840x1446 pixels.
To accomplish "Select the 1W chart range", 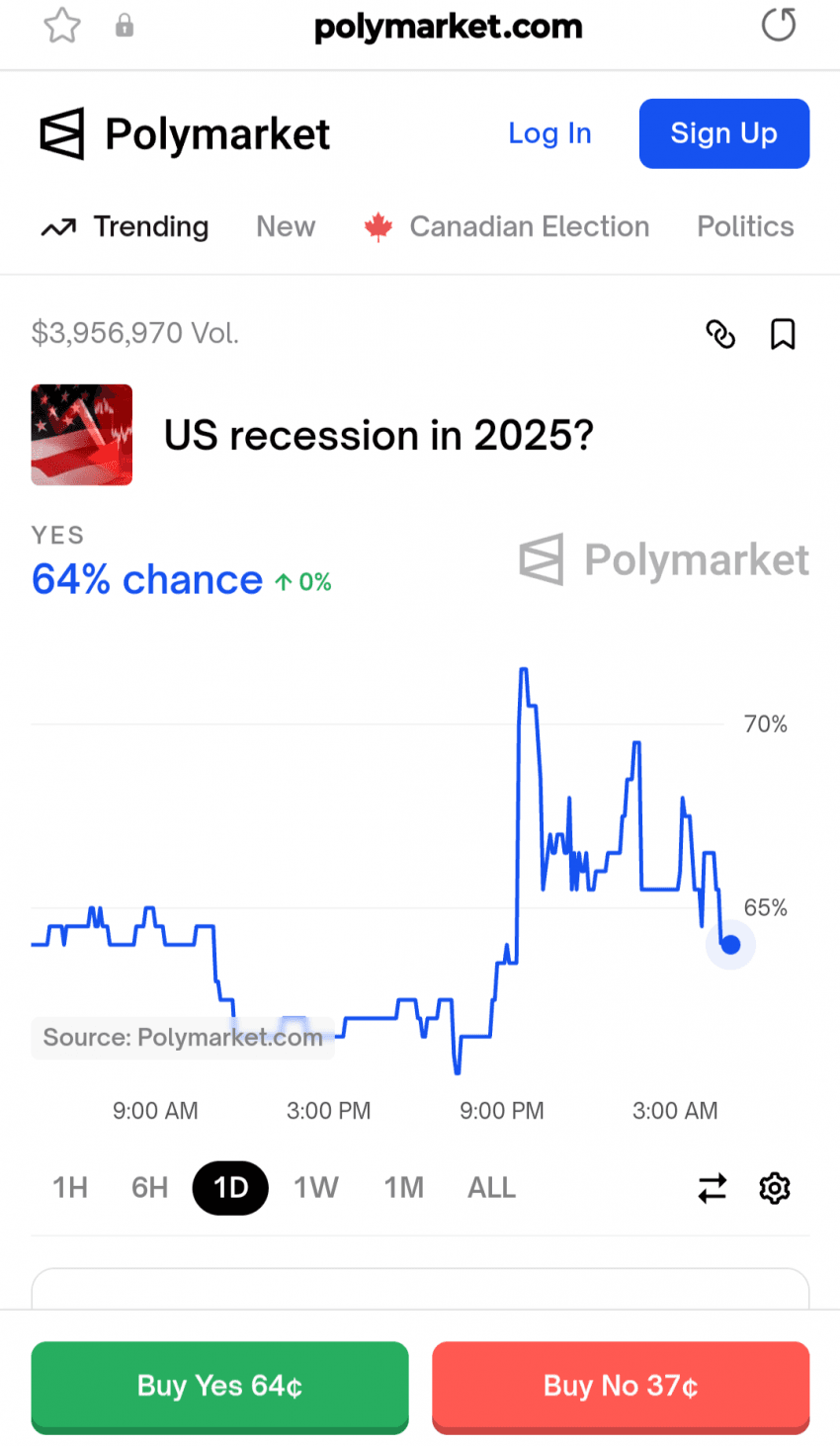I will (x=316, y=1187).
